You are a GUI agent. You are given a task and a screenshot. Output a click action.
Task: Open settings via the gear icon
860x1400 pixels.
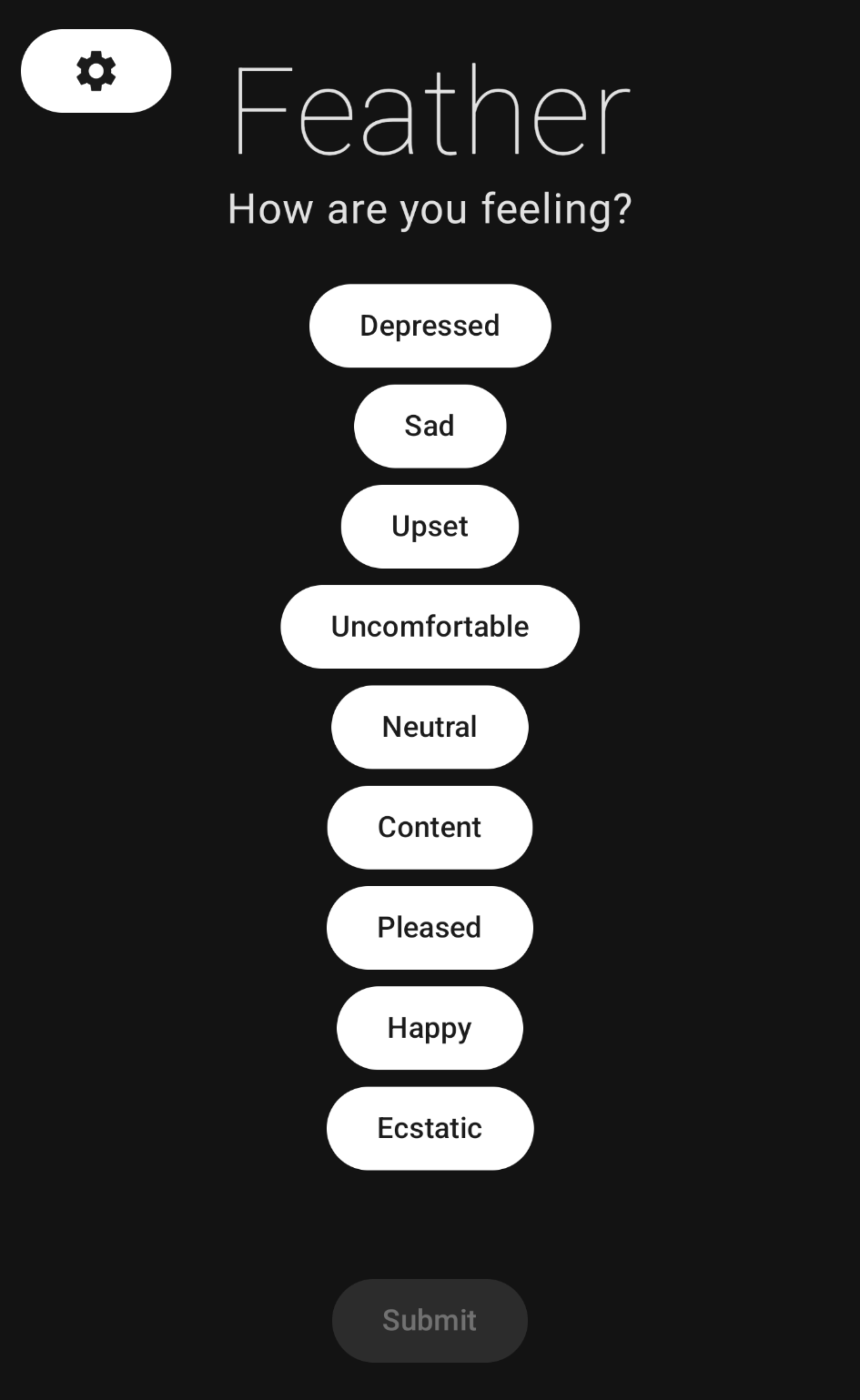pyautogui.click(x=96, y=71)
